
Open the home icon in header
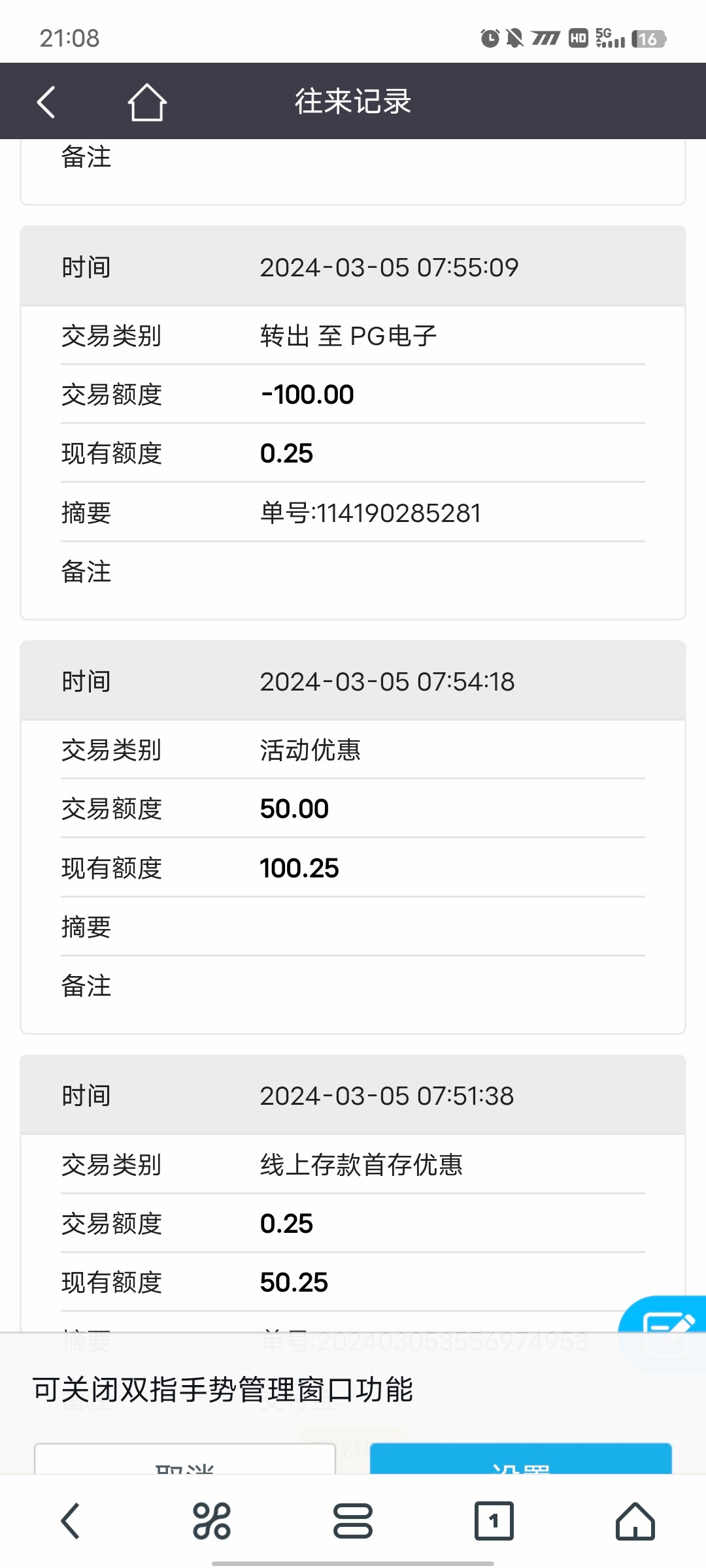pyautogui.click(x=146, y=103)
